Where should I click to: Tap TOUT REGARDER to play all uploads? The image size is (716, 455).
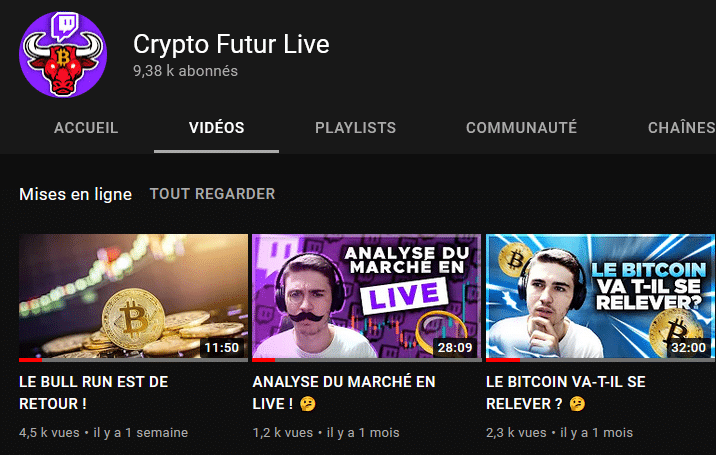point(212,194)
